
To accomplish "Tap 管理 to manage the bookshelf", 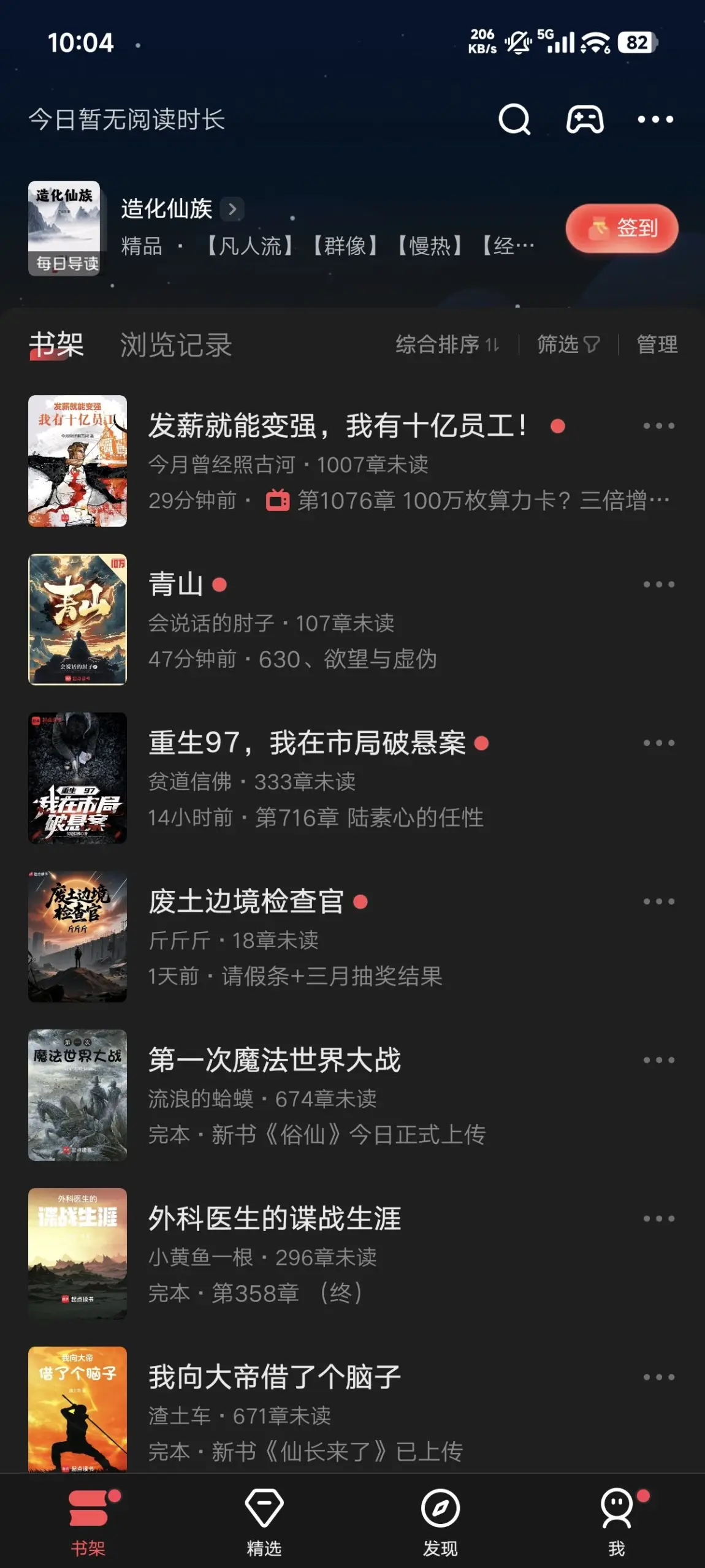I will 657,345.
